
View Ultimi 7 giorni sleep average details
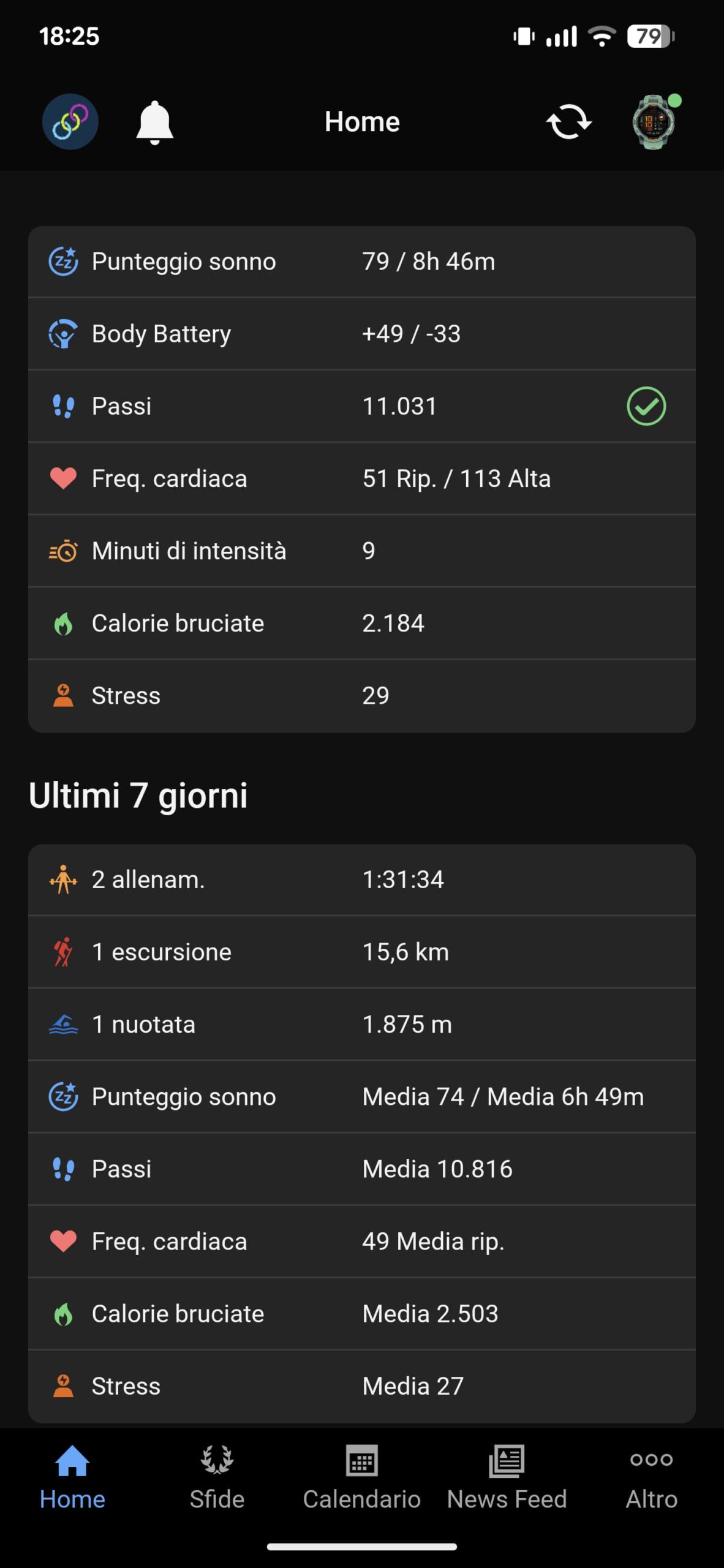(306, 1096)
